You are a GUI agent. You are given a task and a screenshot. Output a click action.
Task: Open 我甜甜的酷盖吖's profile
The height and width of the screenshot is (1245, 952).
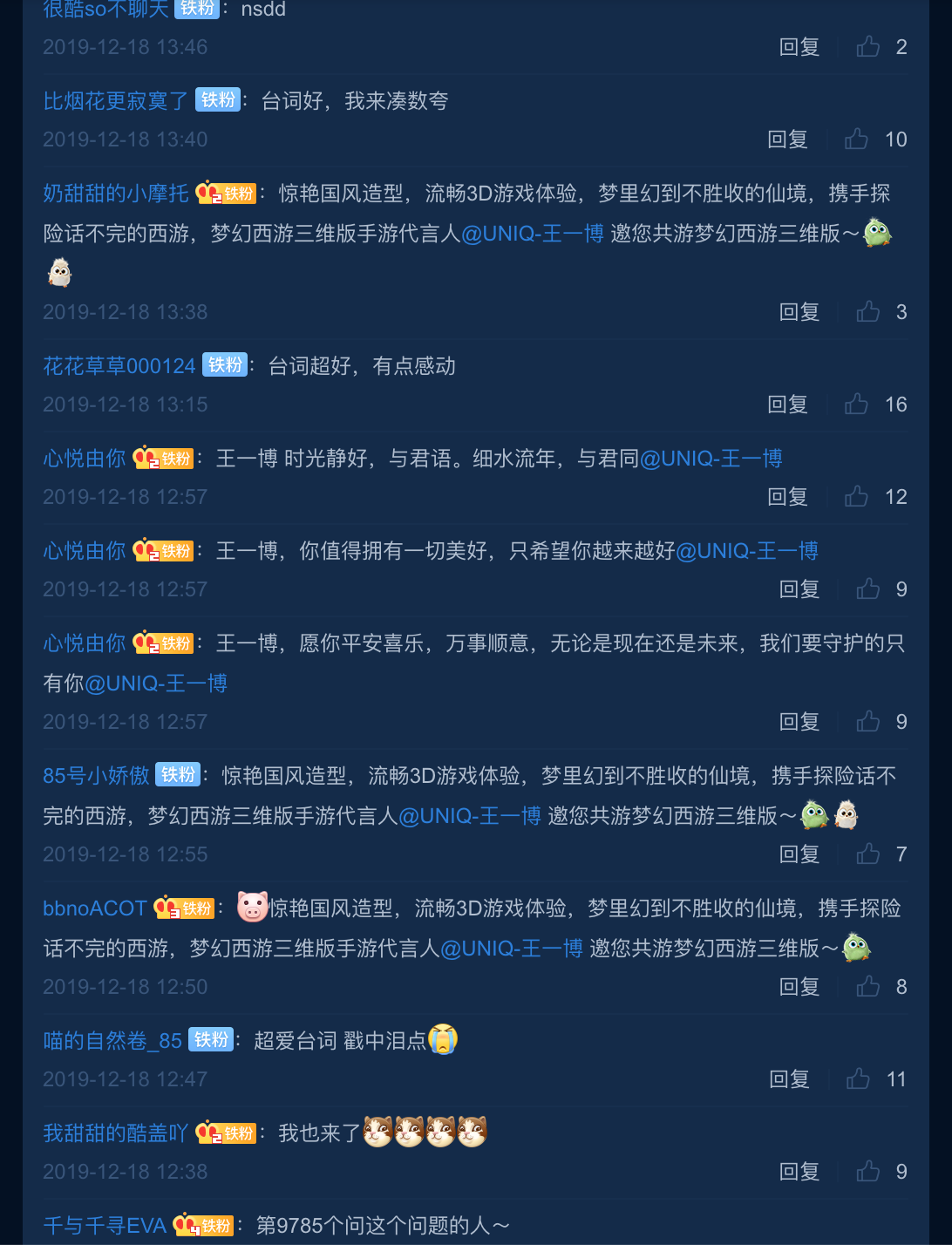pyautogui.click(x=116, y=1133)
